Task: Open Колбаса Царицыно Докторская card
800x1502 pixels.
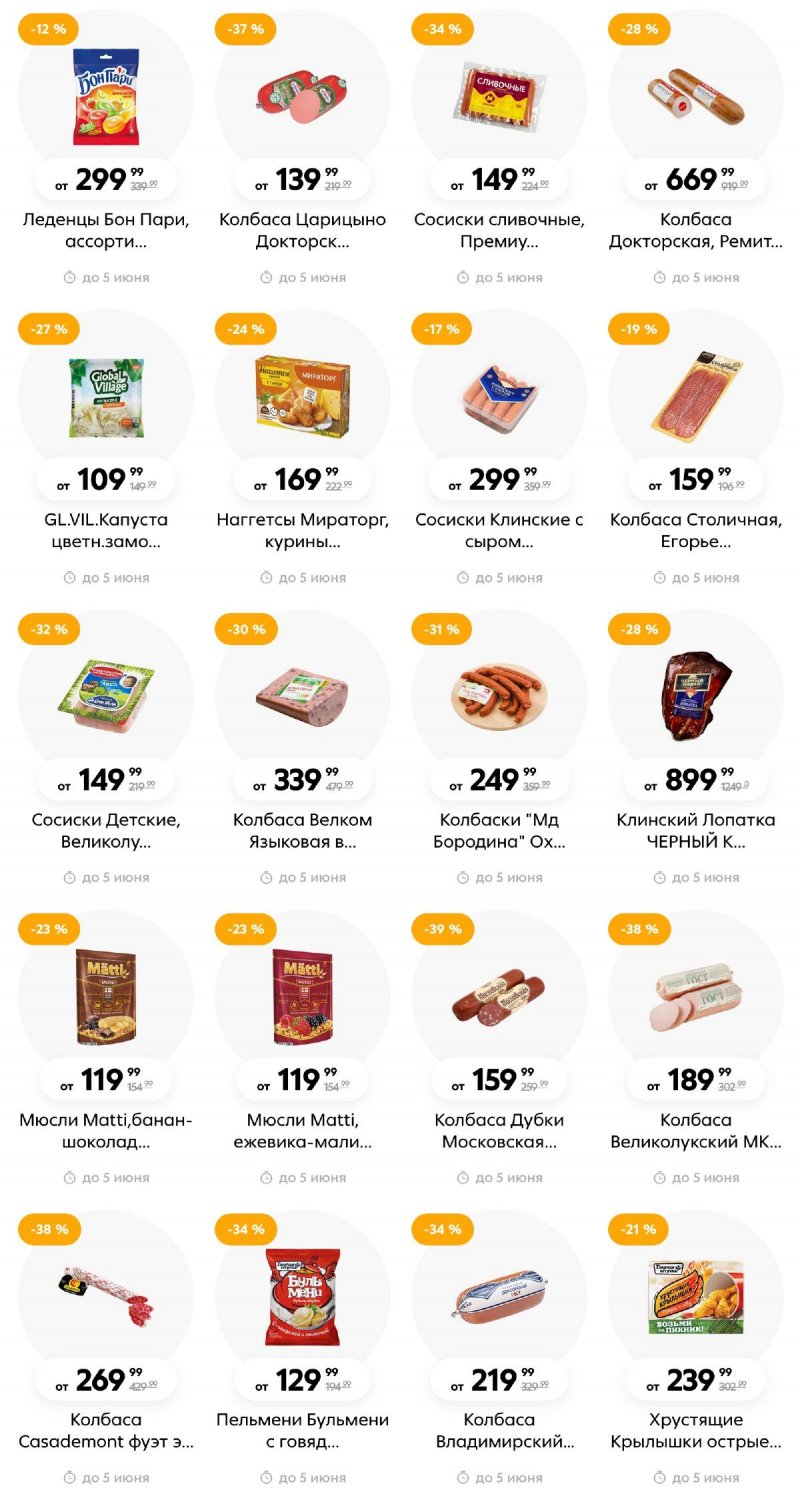Action: pyautogui.click(x=302, y=98)
